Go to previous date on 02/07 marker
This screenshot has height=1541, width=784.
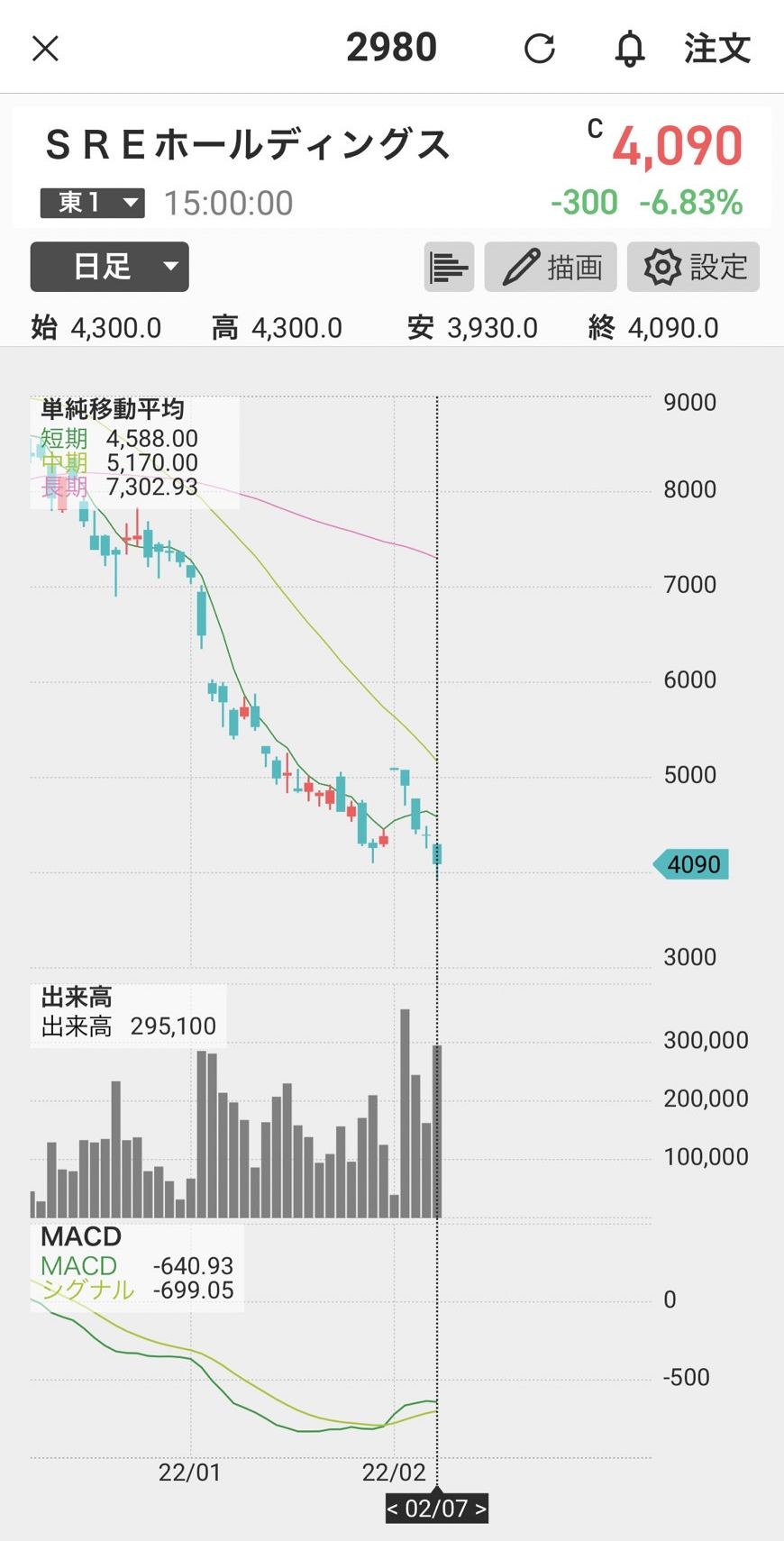pyautogui.click(x=393, y=1509)
